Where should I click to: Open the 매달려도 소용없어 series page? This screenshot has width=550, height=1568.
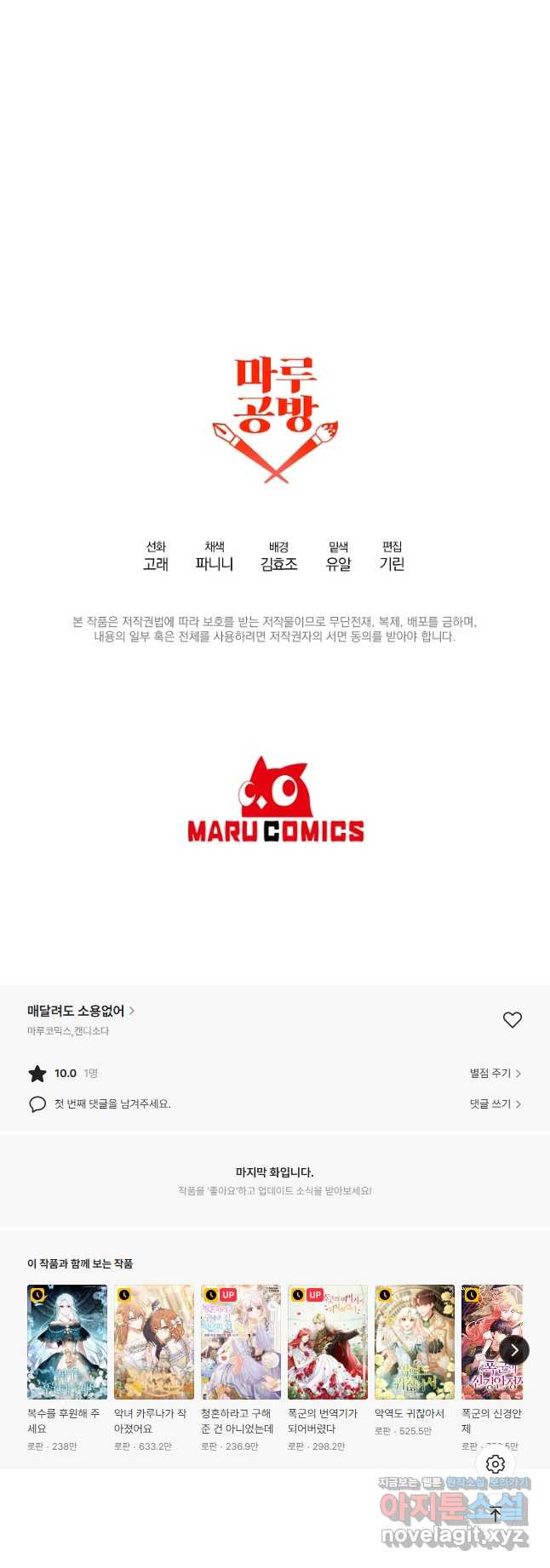click(81, 1011)
